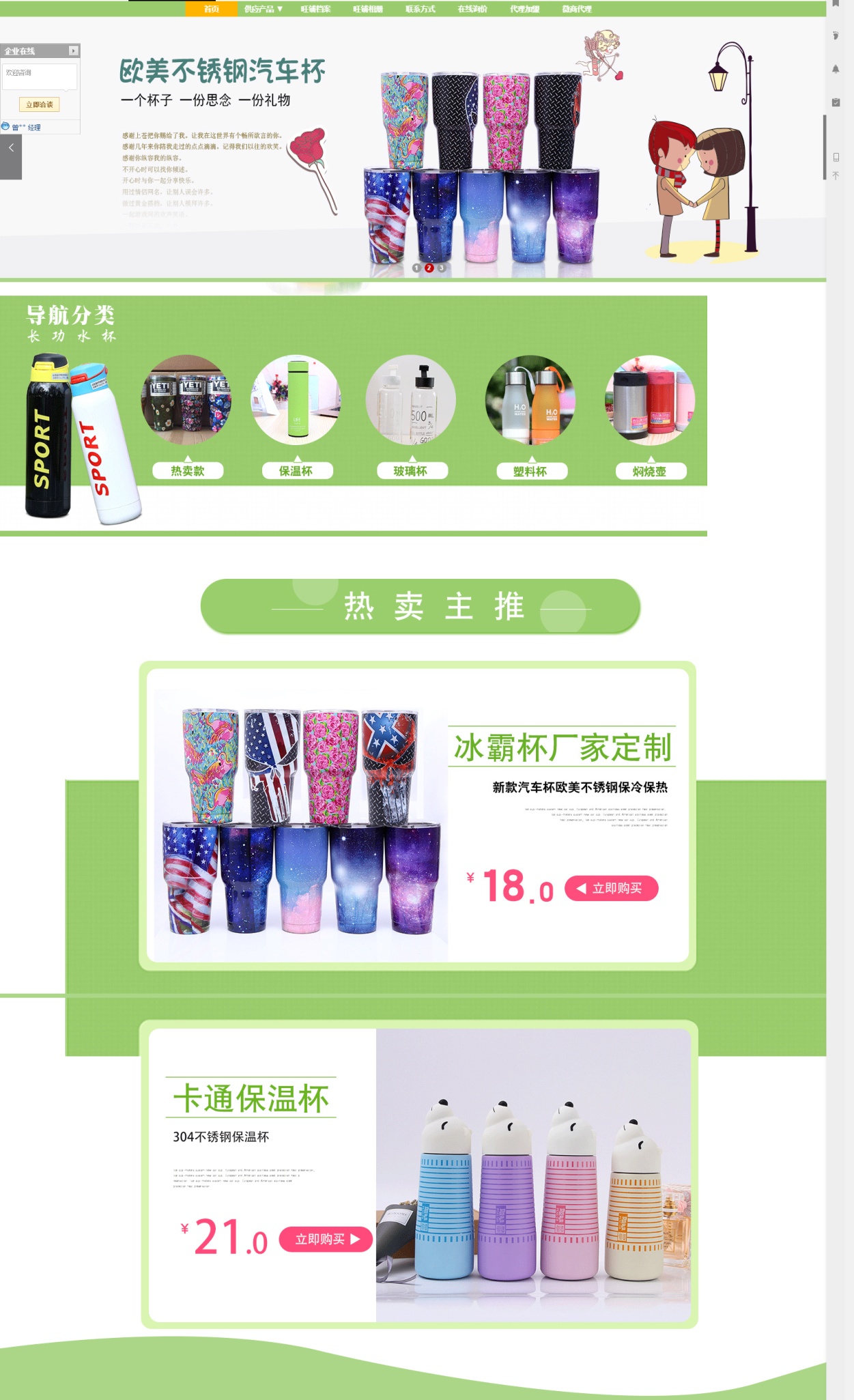This screenshot has height=1400, width=854.
Task: Go to the 旺铺档案 page
Action: click(x=315, y=9)
